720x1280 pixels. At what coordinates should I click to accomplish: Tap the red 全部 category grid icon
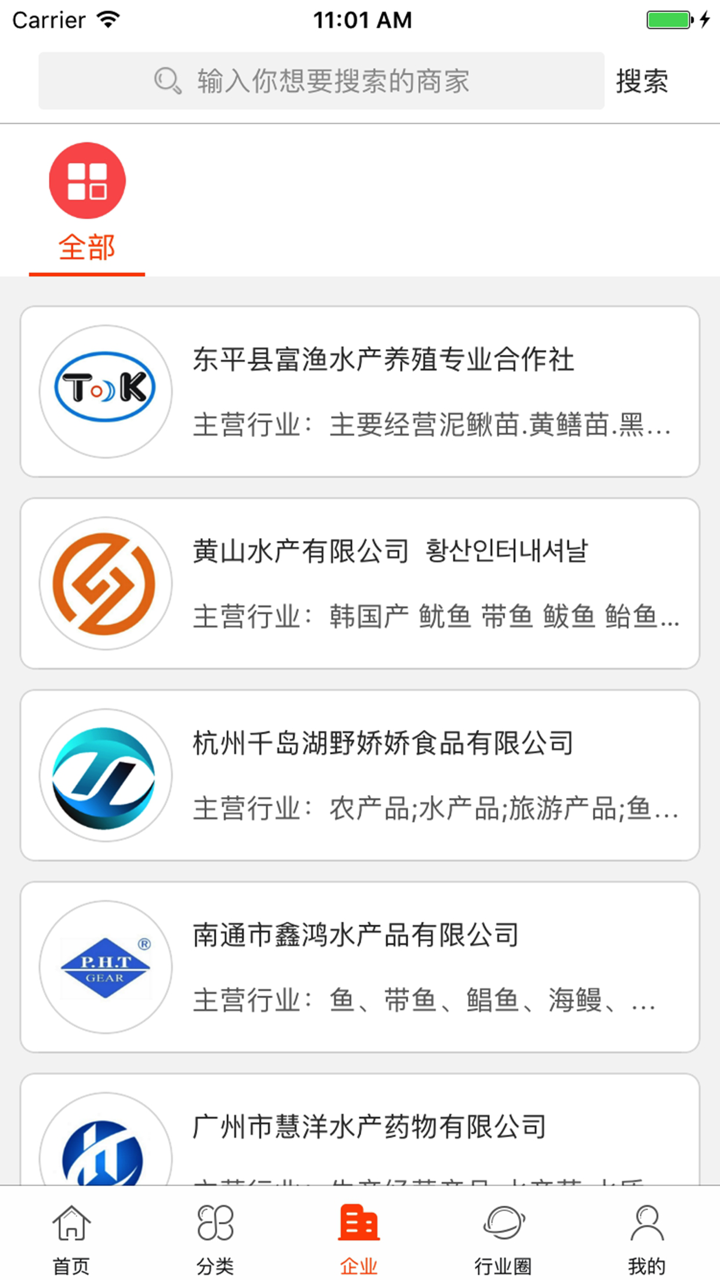click(87, 179)
